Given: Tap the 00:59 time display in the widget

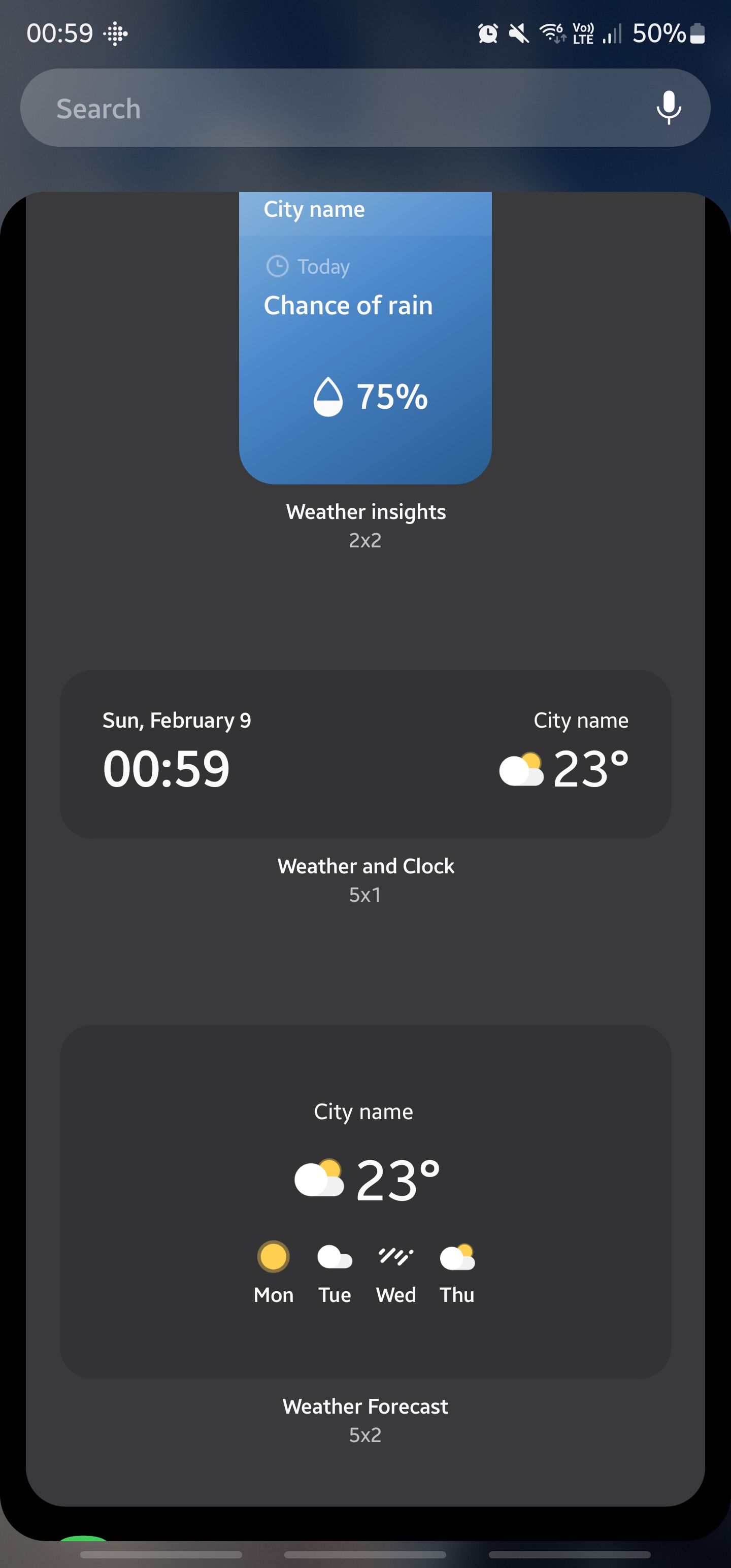Looking at the screenshot, I should [x=165, y=769].
